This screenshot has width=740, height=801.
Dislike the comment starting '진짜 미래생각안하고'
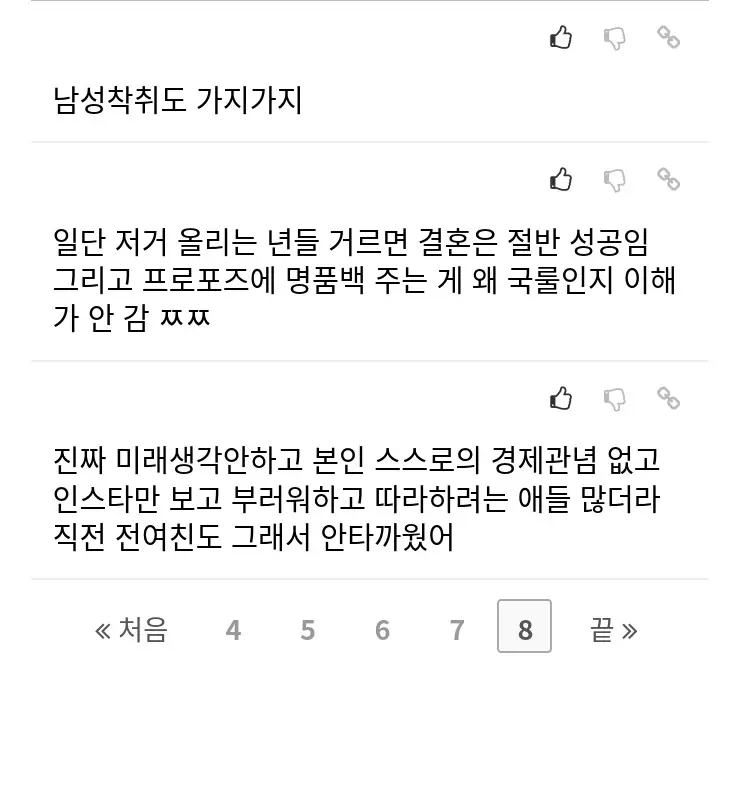point(615,398)
